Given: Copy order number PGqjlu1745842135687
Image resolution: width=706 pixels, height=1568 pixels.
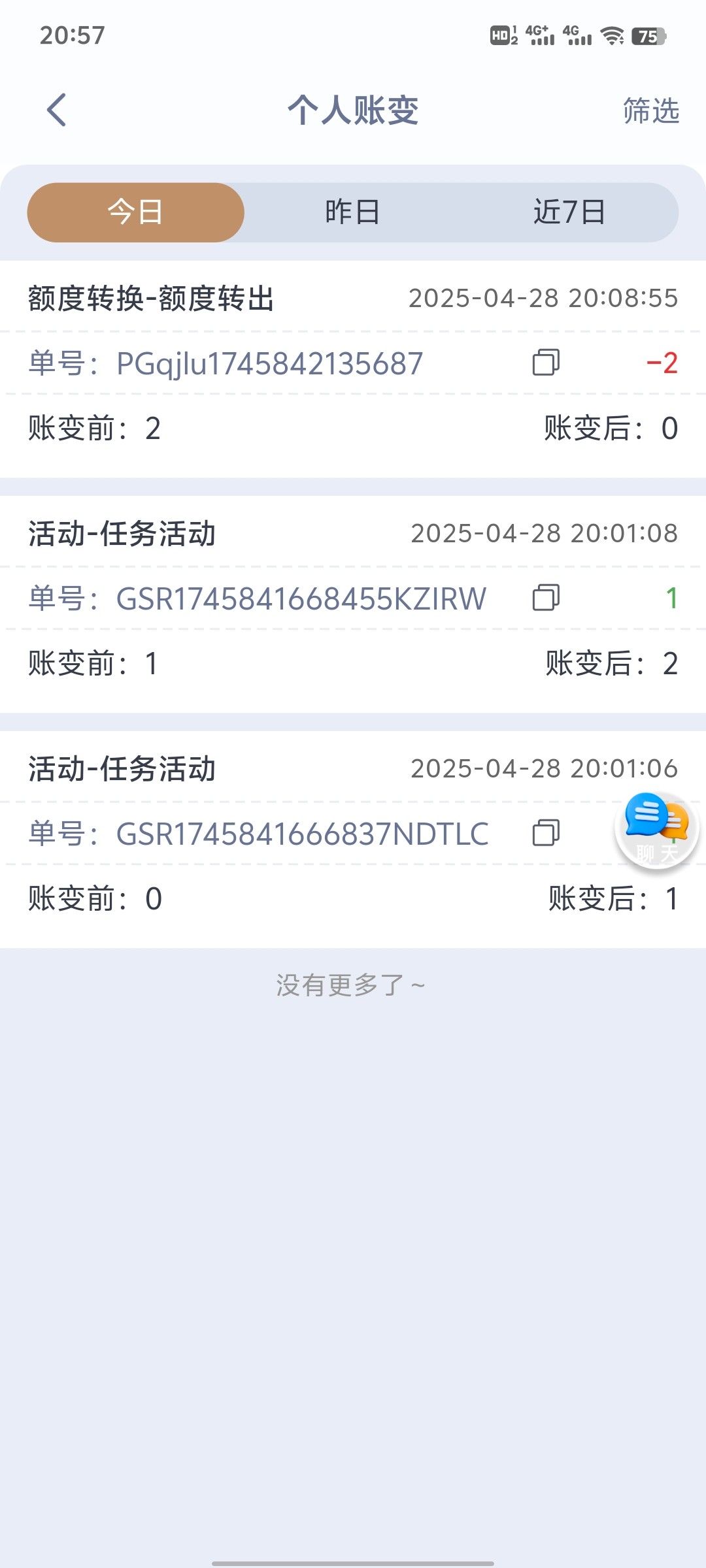Looking at the screenshot, I should [x=546, y=363].
